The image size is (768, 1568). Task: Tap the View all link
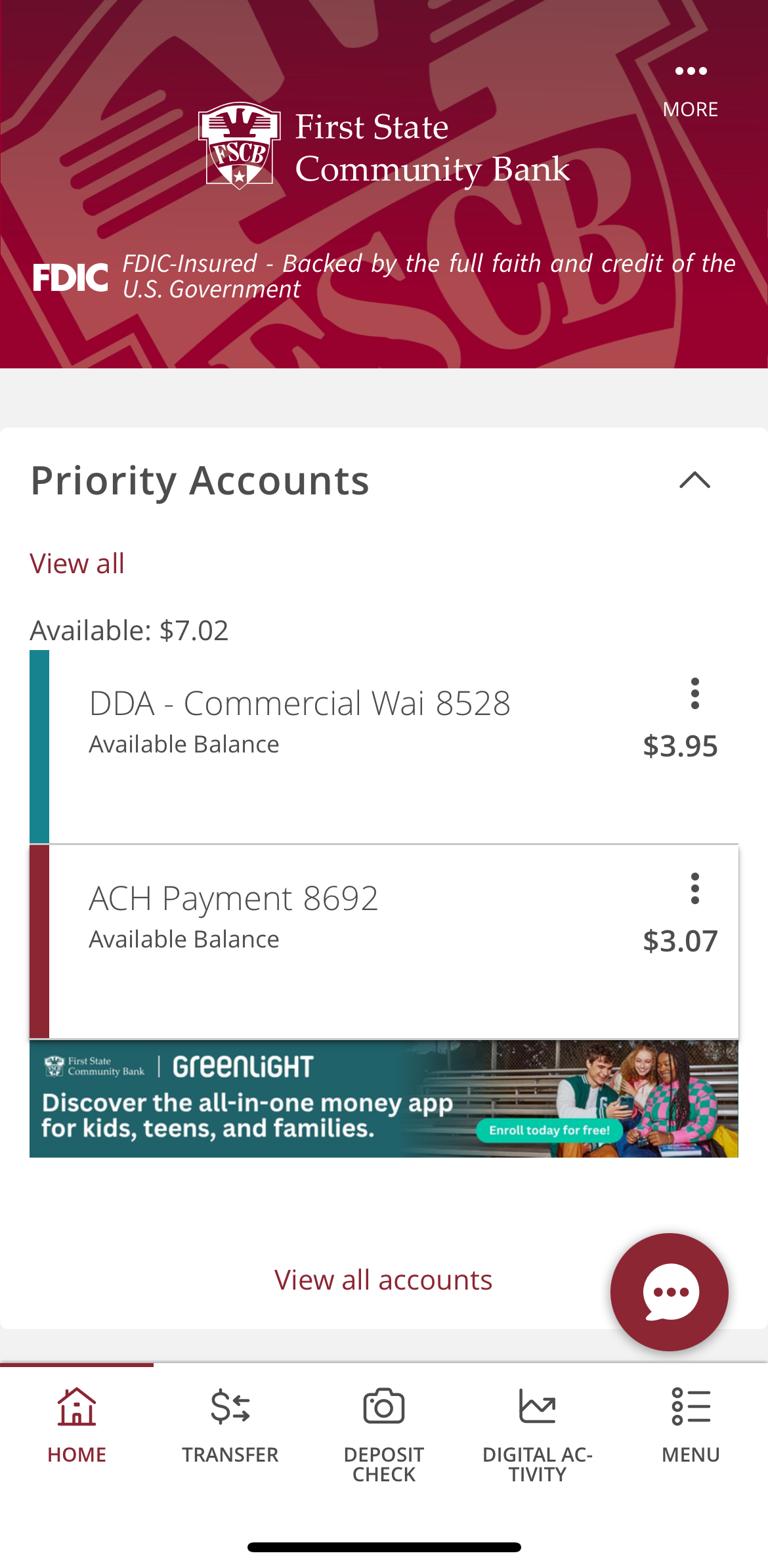[x=77, y=563]
